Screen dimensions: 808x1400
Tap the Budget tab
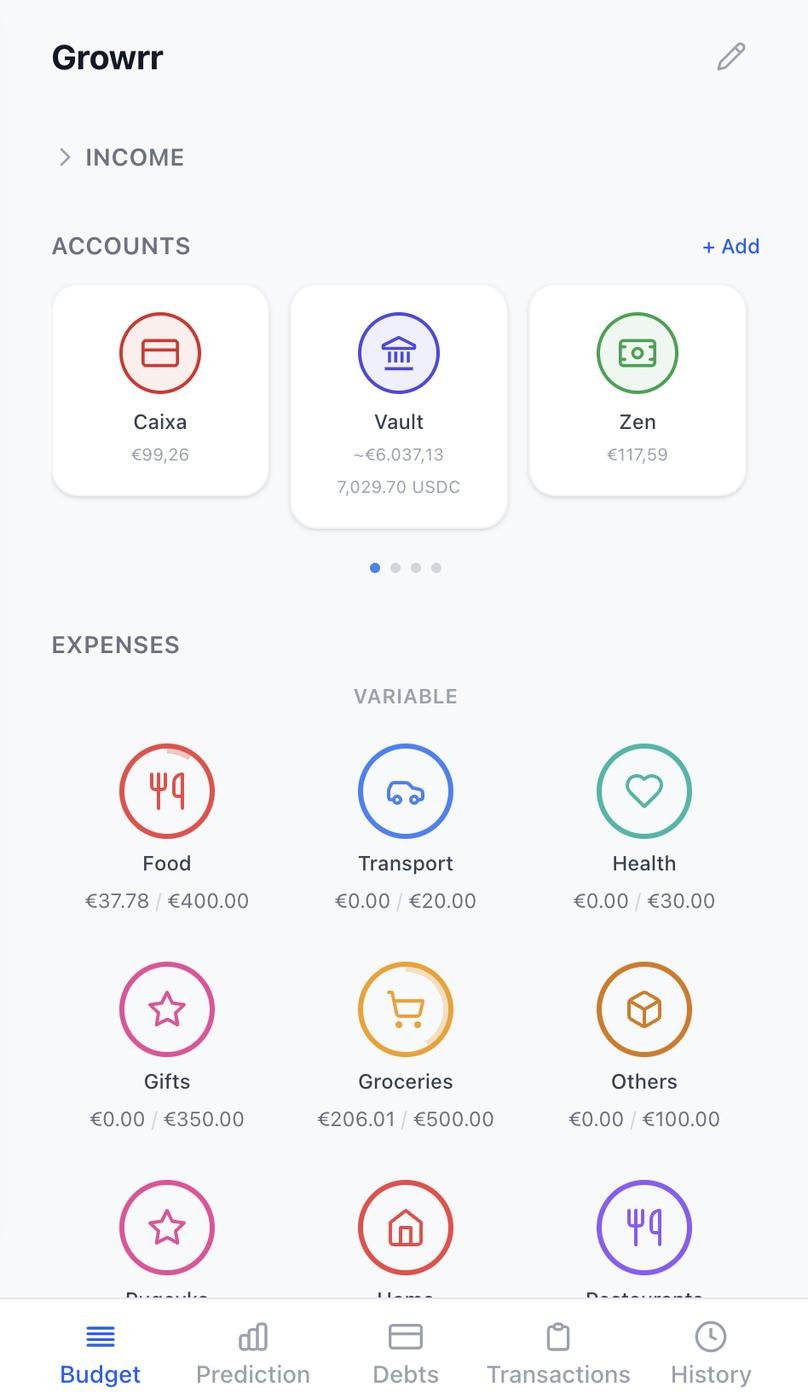click(x=100, y=1353)
